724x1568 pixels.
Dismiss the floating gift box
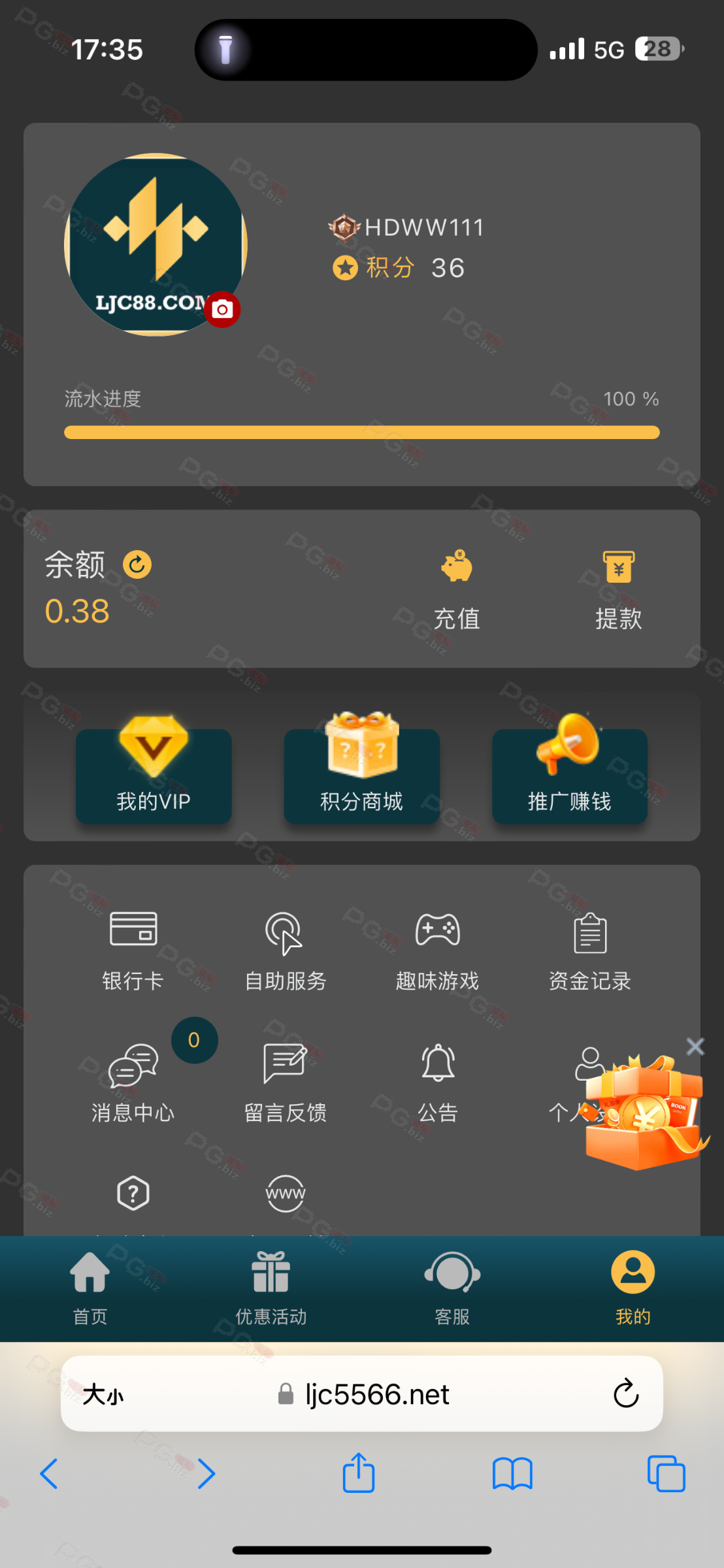[x=695, y=1047]
